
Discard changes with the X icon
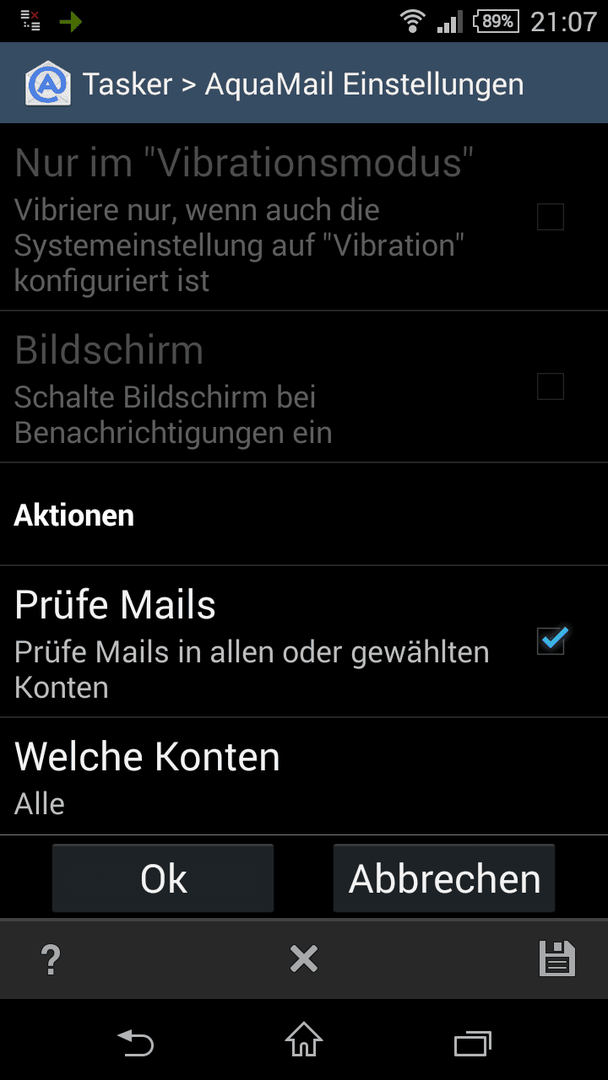coord(304,959)
